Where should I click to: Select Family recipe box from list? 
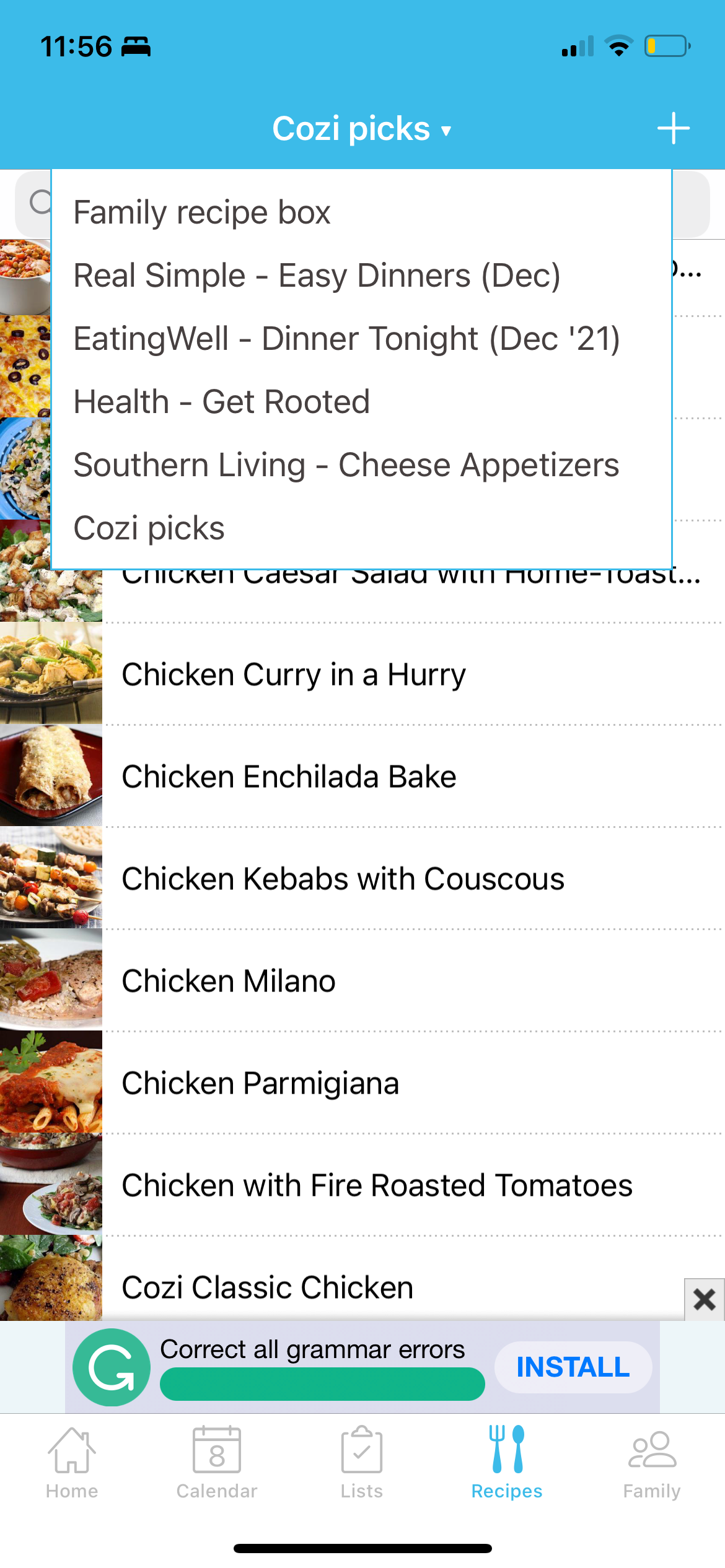tap(202, 212)
